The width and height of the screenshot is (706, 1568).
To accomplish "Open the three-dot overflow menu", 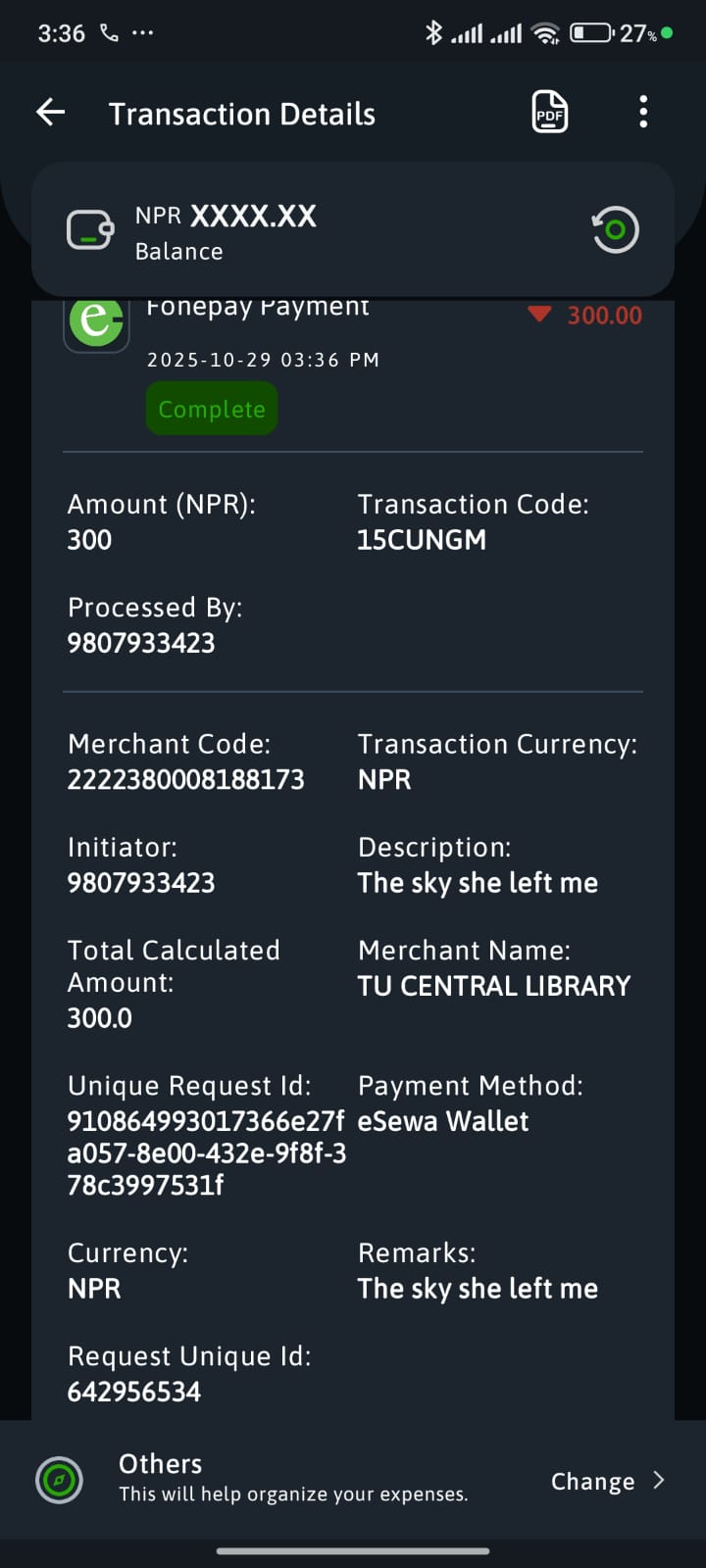I will coord(643,113).
